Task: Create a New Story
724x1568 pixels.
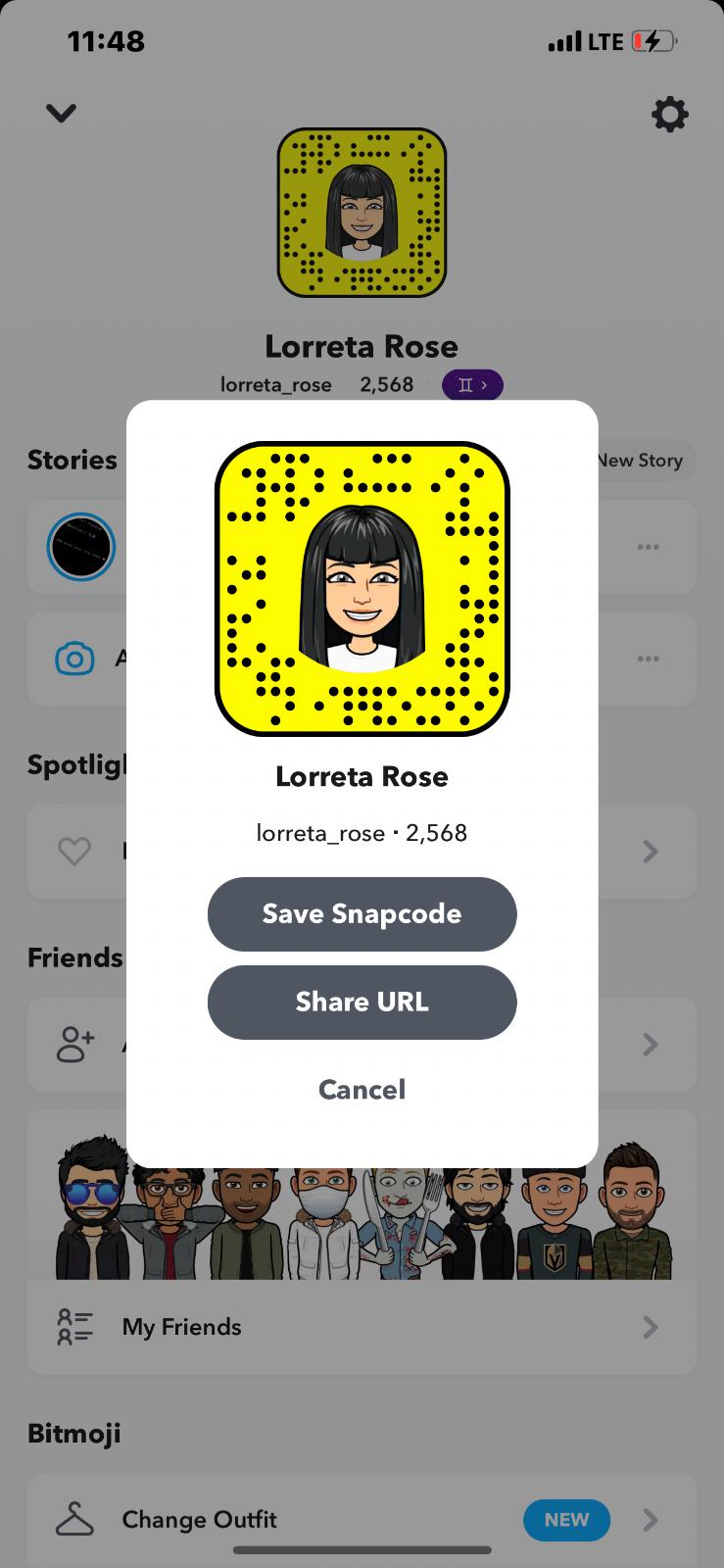Action: pyautogui.click(x=642, y=461)
